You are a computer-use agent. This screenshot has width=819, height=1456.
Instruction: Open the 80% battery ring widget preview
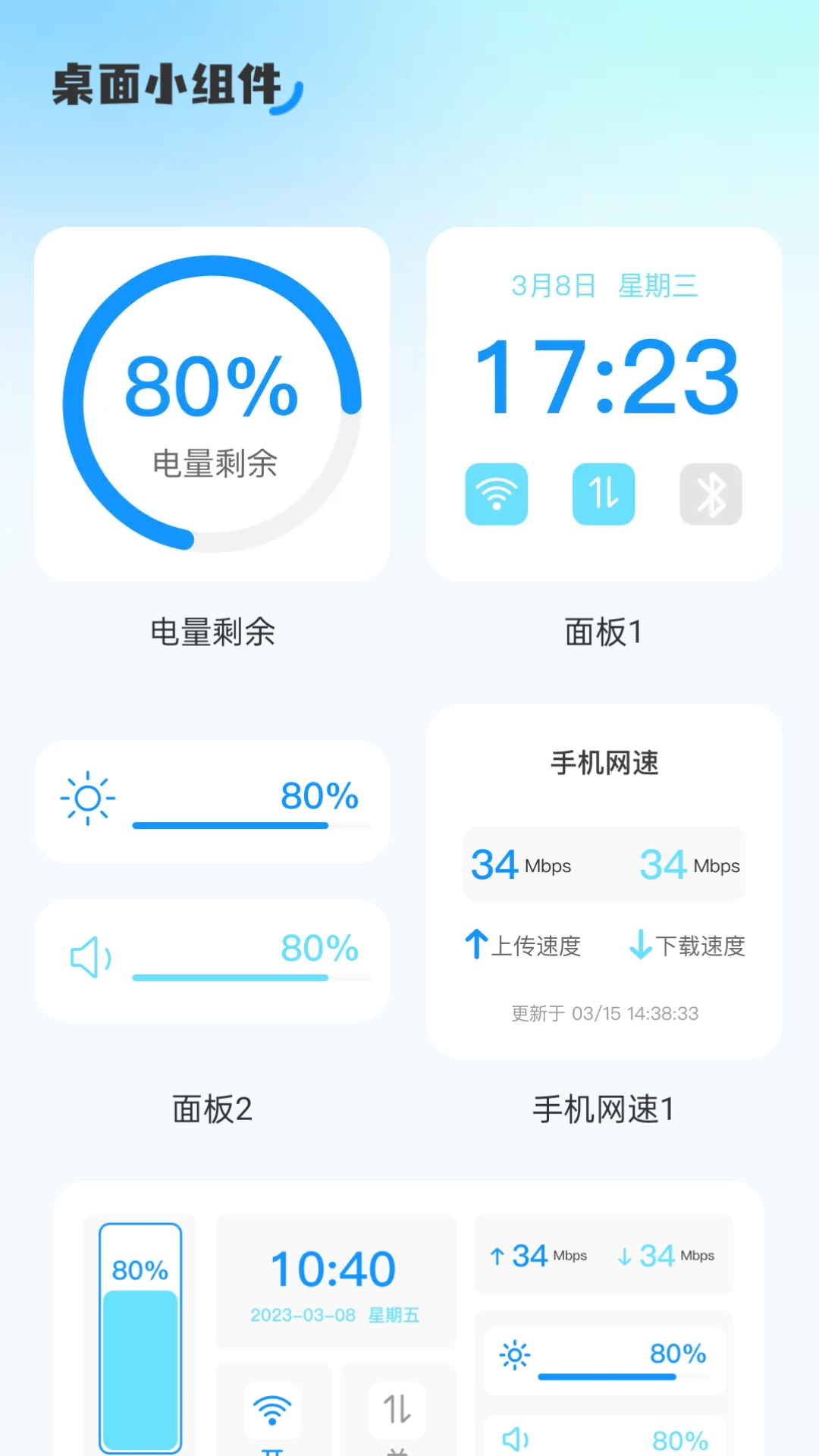point(214,402)
